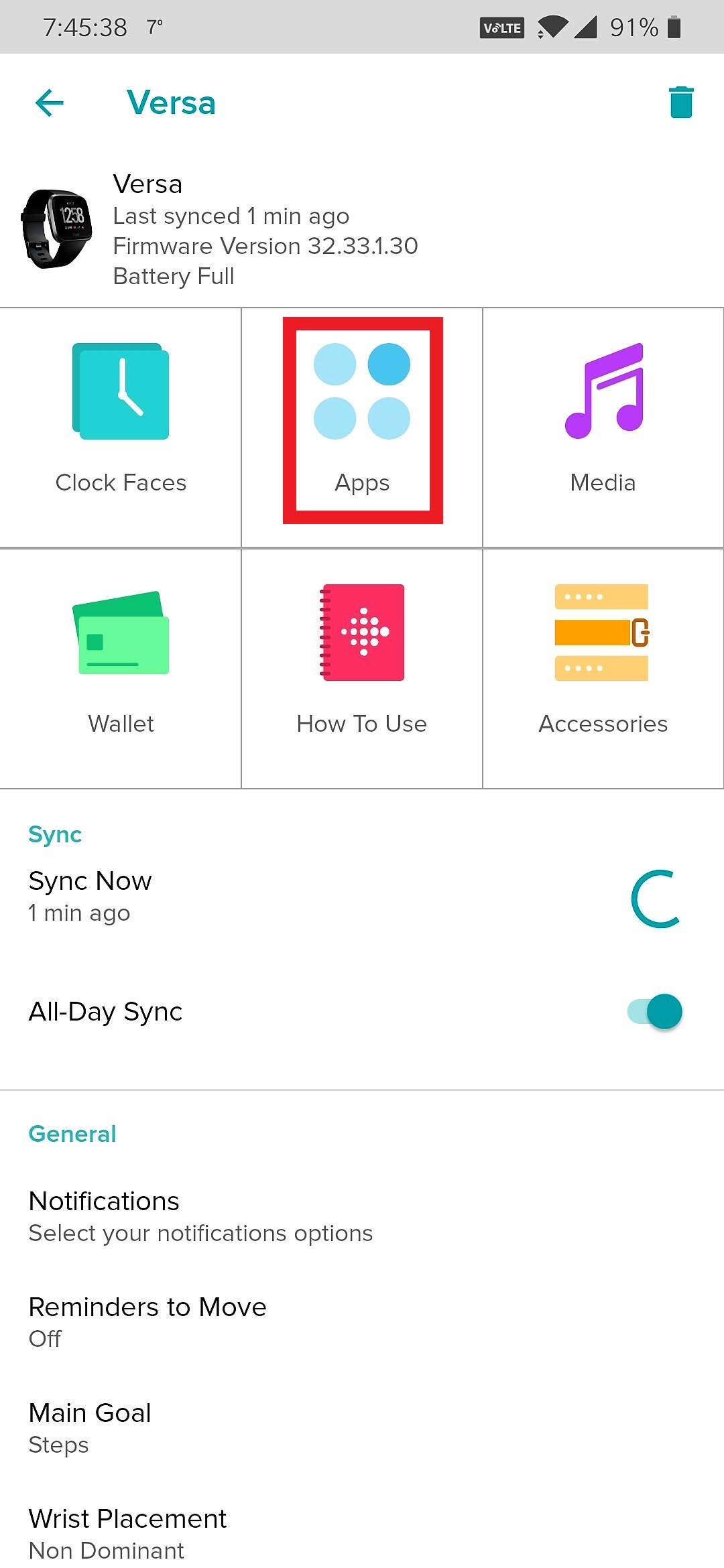Go back using the arrow icon
Screen dimensions: 724x1568
[x=49, y=103]
